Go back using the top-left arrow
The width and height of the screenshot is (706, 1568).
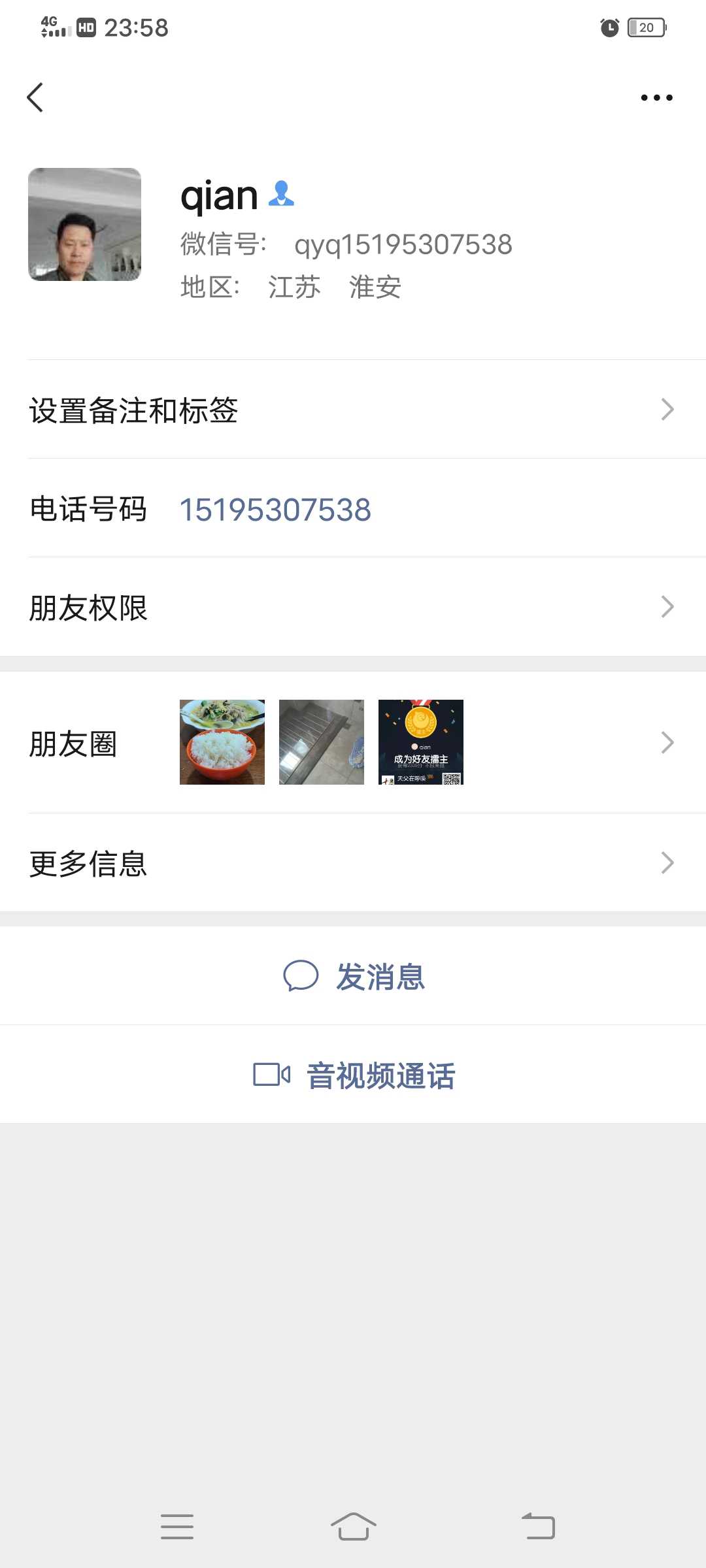click(35, 97)
